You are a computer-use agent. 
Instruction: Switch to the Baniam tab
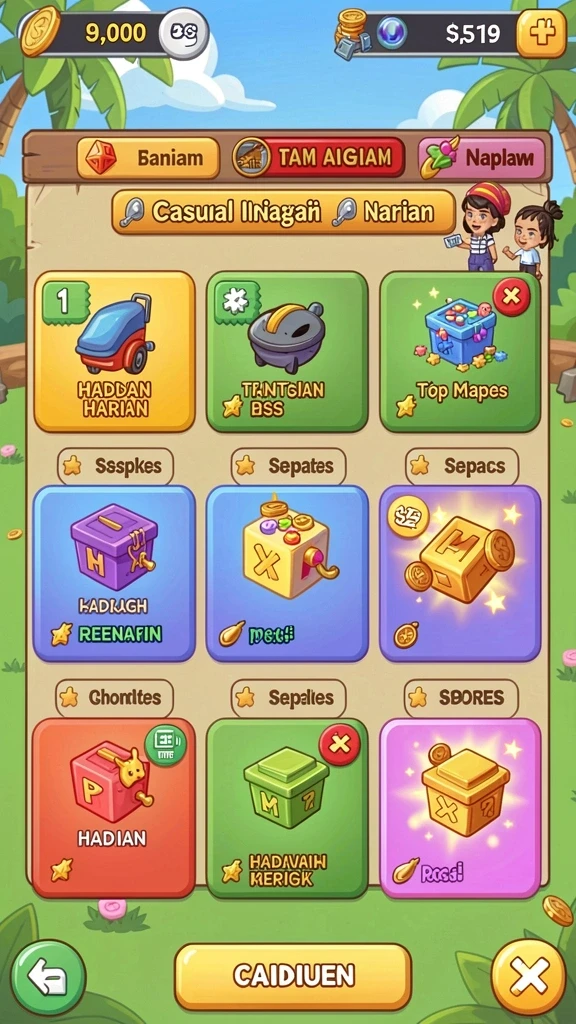[x=148, y=158]
